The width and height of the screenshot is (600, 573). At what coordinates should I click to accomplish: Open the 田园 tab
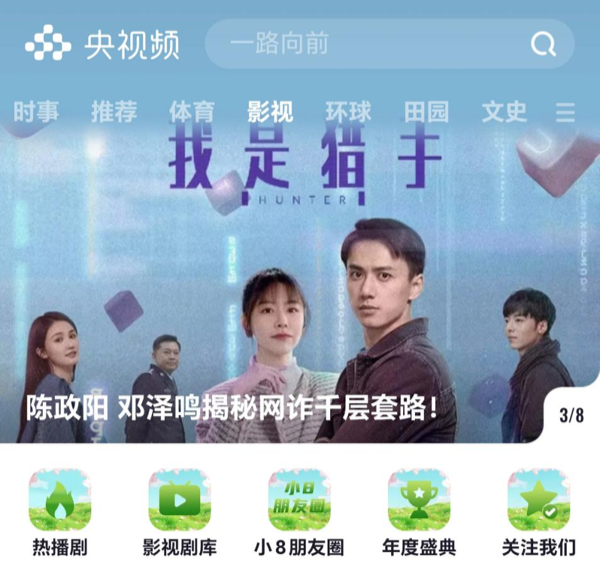(x=426, y=112)
